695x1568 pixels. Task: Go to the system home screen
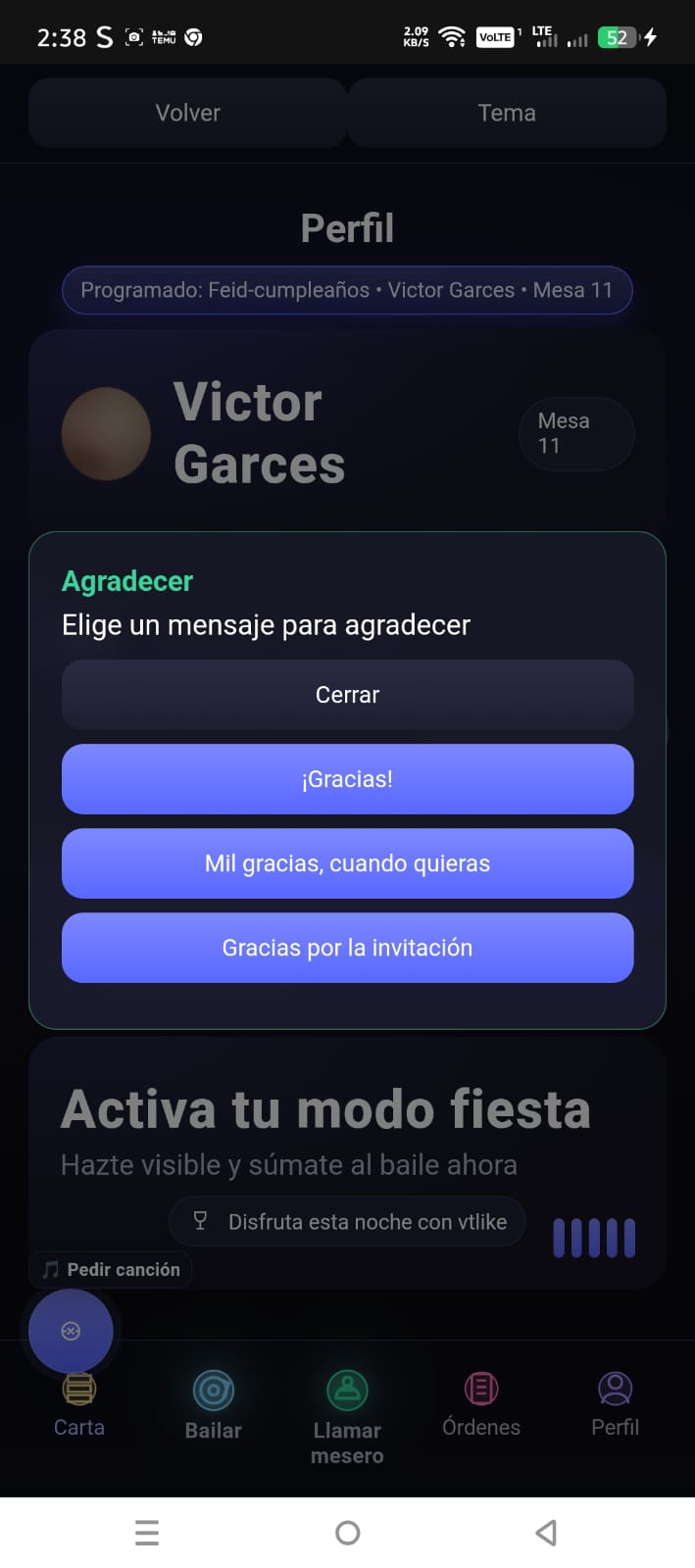pos(347,1533)
